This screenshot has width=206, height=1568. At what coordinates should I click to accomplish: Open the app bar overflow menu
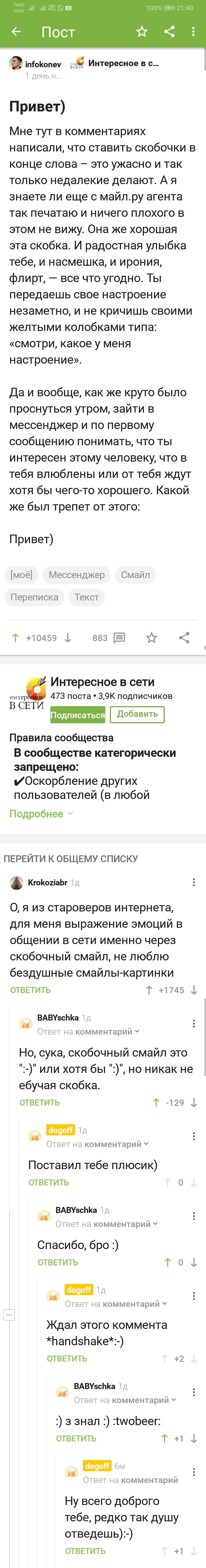pyautogui.click(x=193, y=32)
